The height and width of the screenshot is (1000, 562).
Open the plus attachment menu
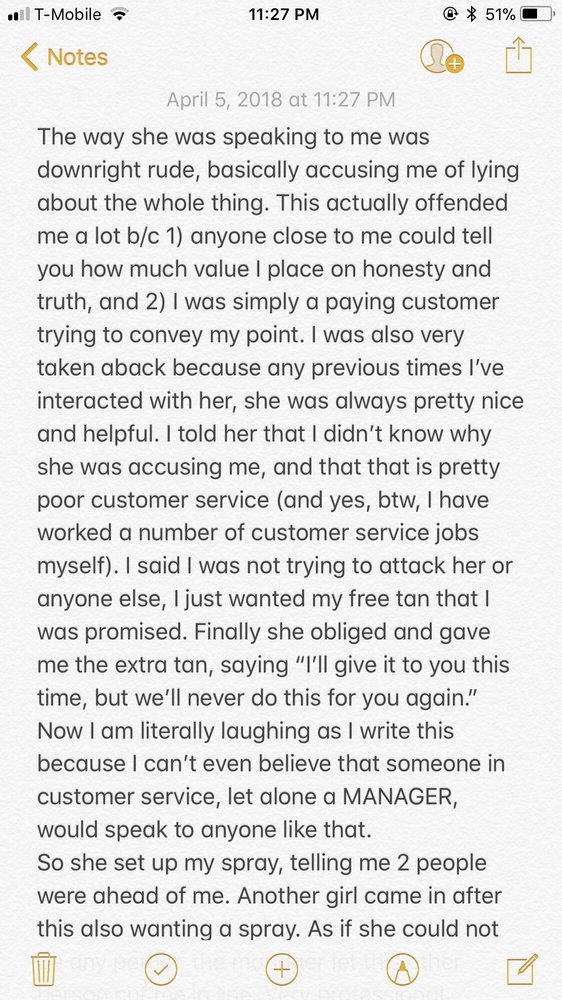pyautogui.click(x=281, y=970)
